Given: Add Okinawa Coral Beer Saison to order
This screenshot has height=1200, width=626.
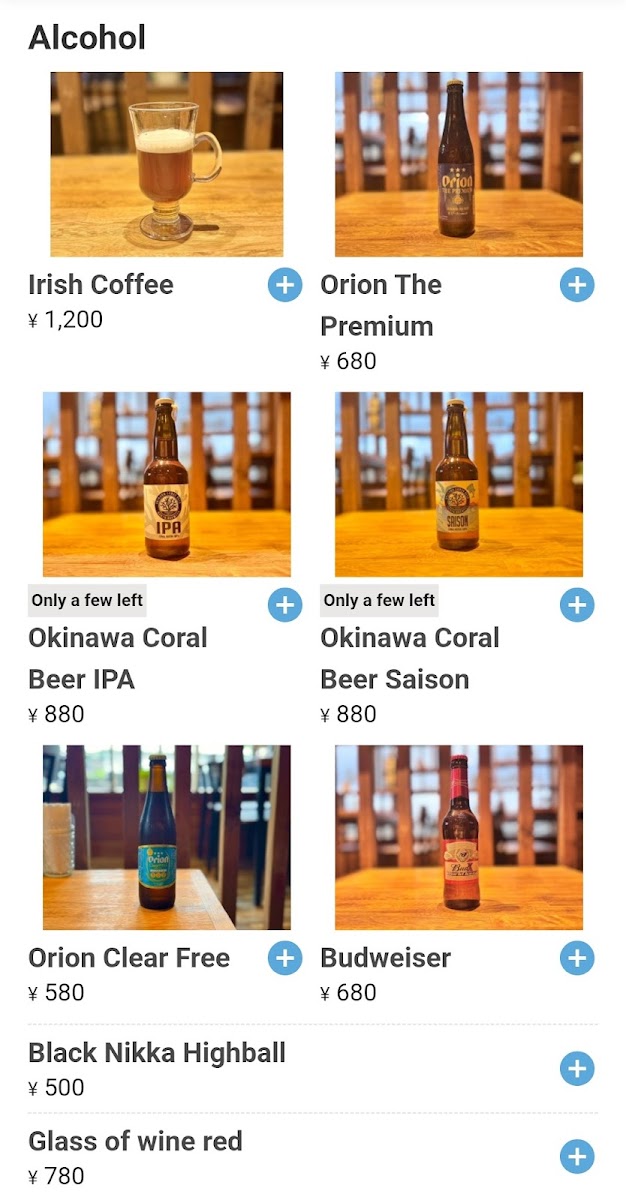Looking at the screenshot, I should click(577, 604).
